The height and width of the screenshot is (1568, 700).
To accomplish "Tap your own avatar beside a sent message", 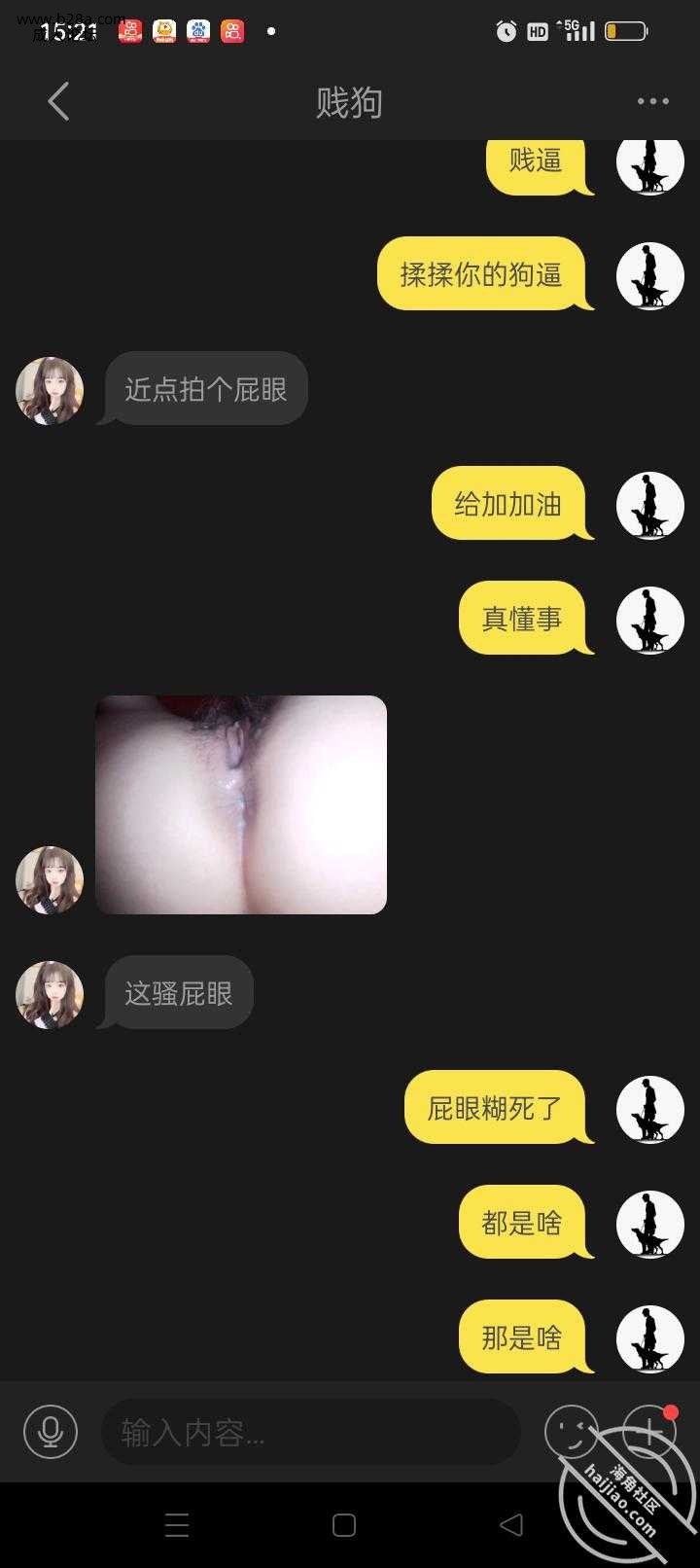I will (x=649, y=506).
